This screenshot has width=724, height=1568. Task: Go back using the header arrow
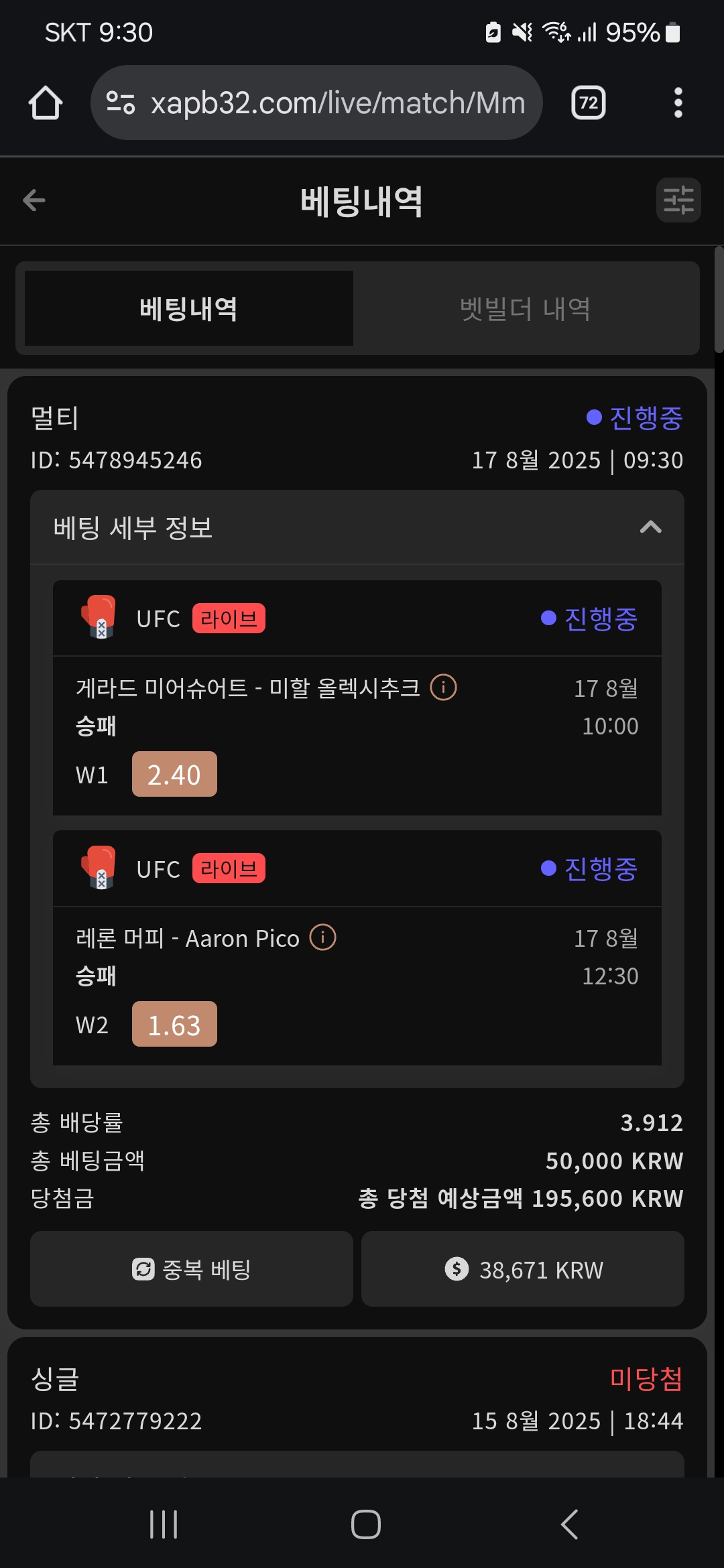point(34,200)
